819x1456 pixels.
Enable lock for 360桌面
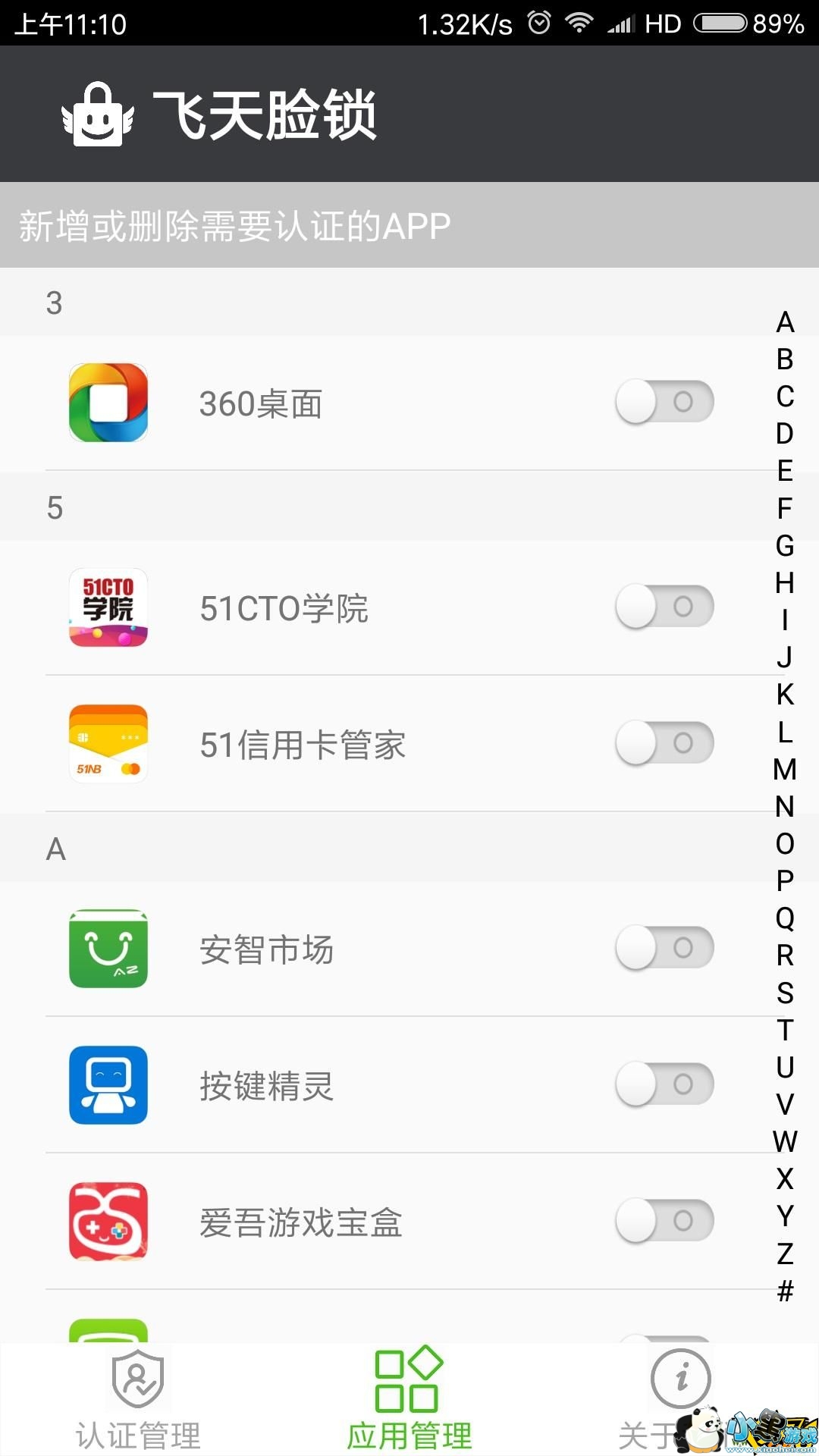[664, 402]
